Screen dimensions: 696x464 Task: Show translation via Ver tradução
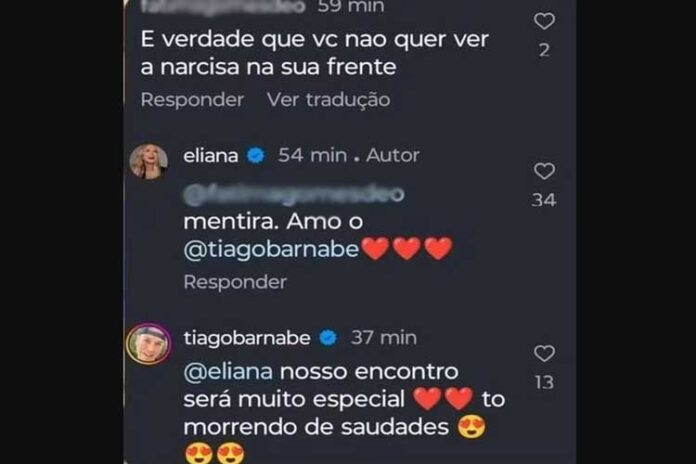(x=328, y=100)
